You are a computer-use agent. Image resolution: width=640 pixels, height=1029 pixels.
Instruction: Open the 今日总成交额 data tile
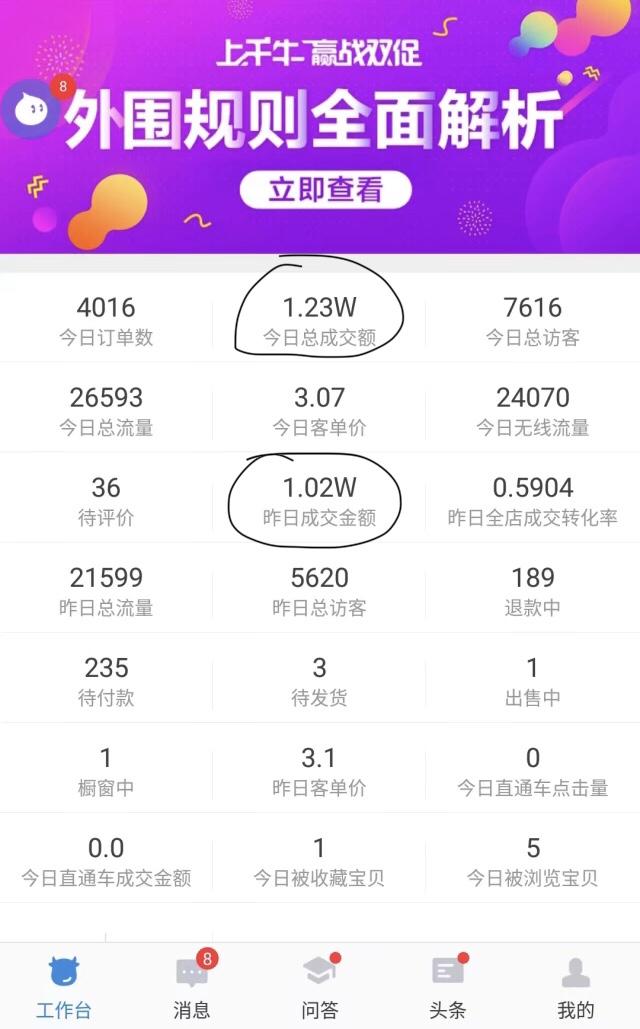(x=319, y=320)
